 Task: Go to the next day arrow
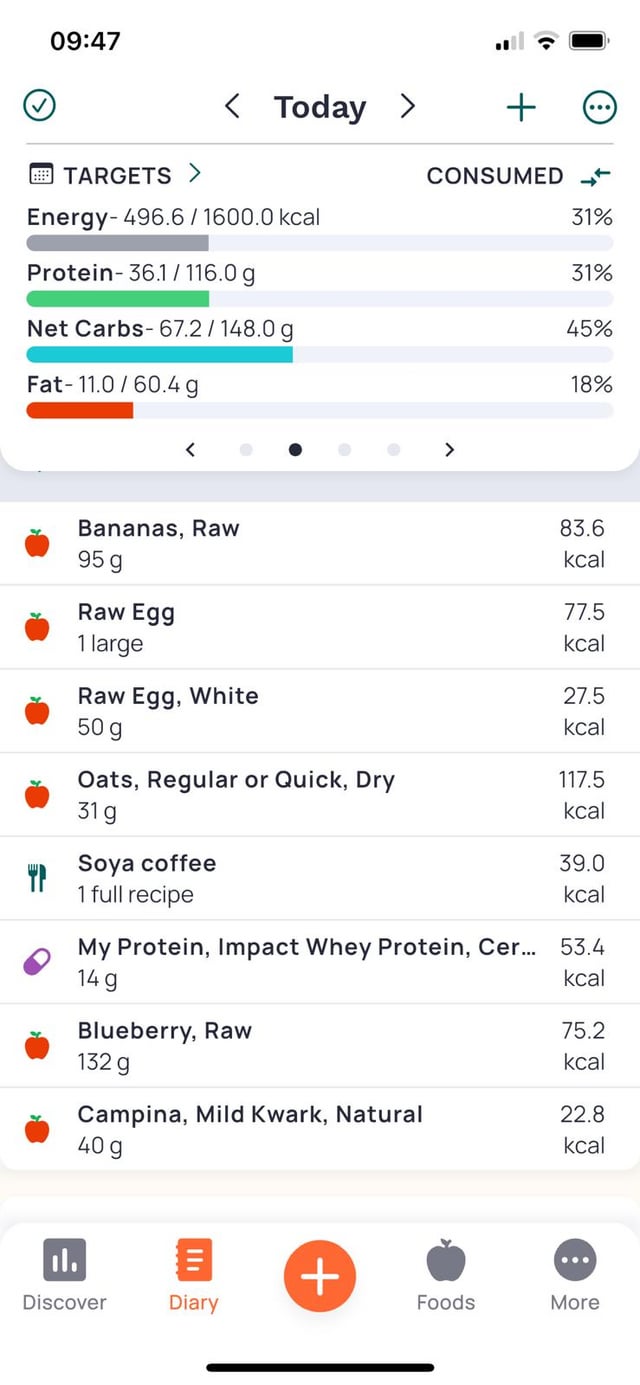[407, 106]
